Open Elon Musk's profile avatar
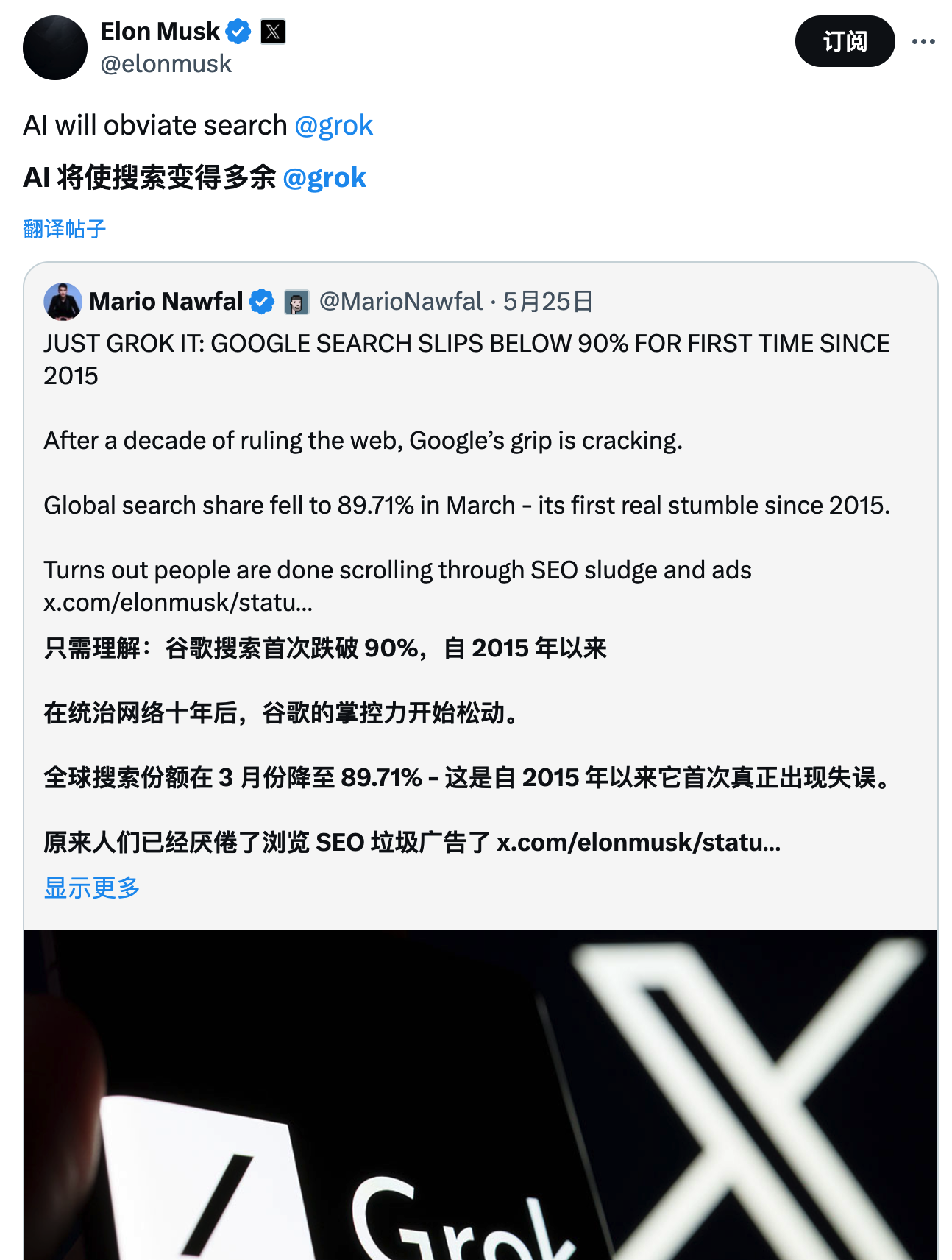 pyautogui.click(x=55, y=48)
